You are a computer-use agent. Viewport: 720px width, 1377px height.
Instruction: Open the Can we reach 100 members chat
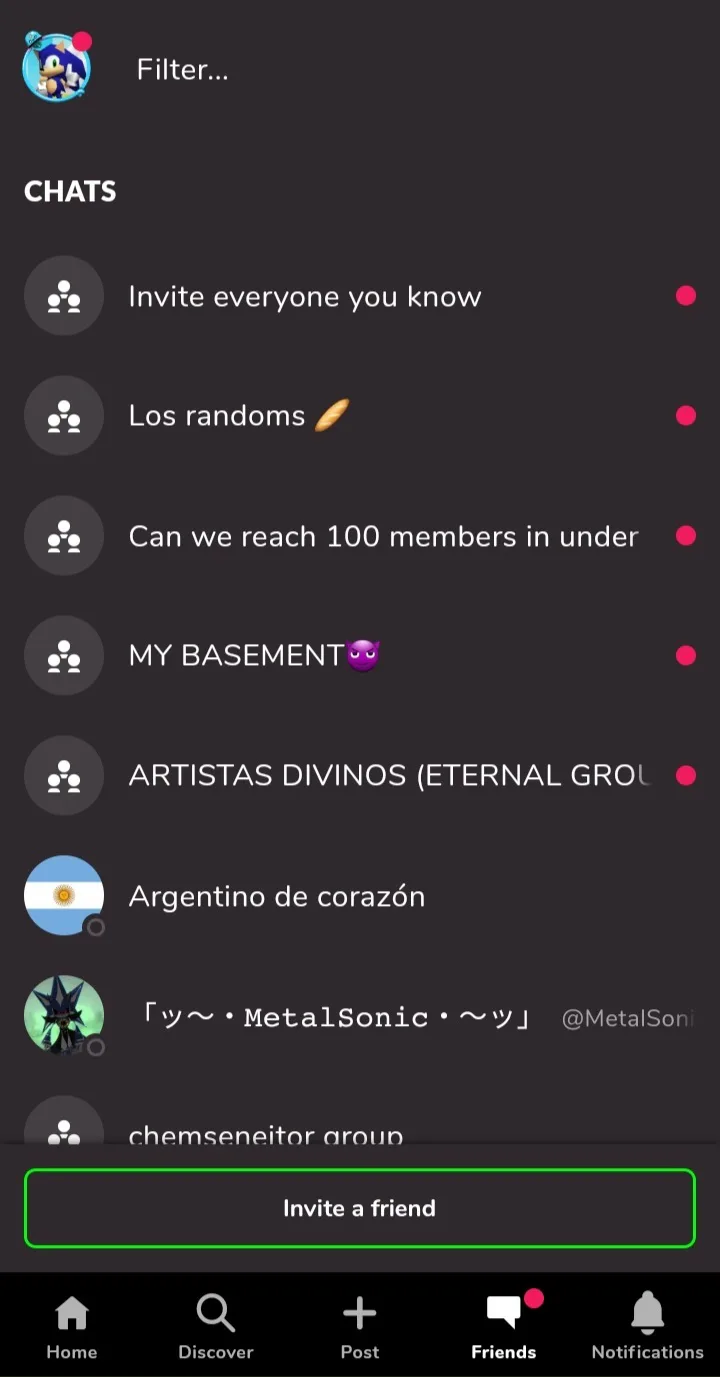pyautogui.click(x=382, y=537)
